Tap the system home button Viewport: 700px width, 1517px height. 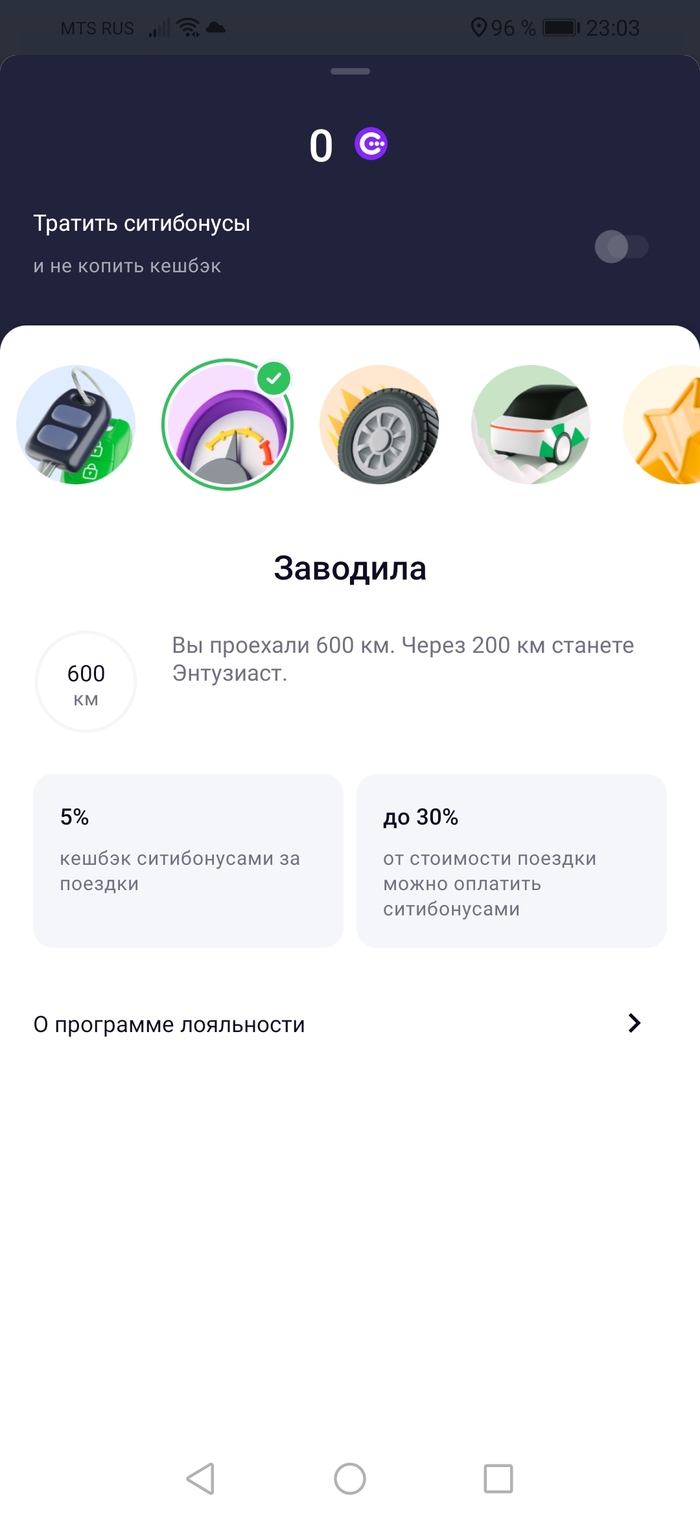[x=350, y=1478]
